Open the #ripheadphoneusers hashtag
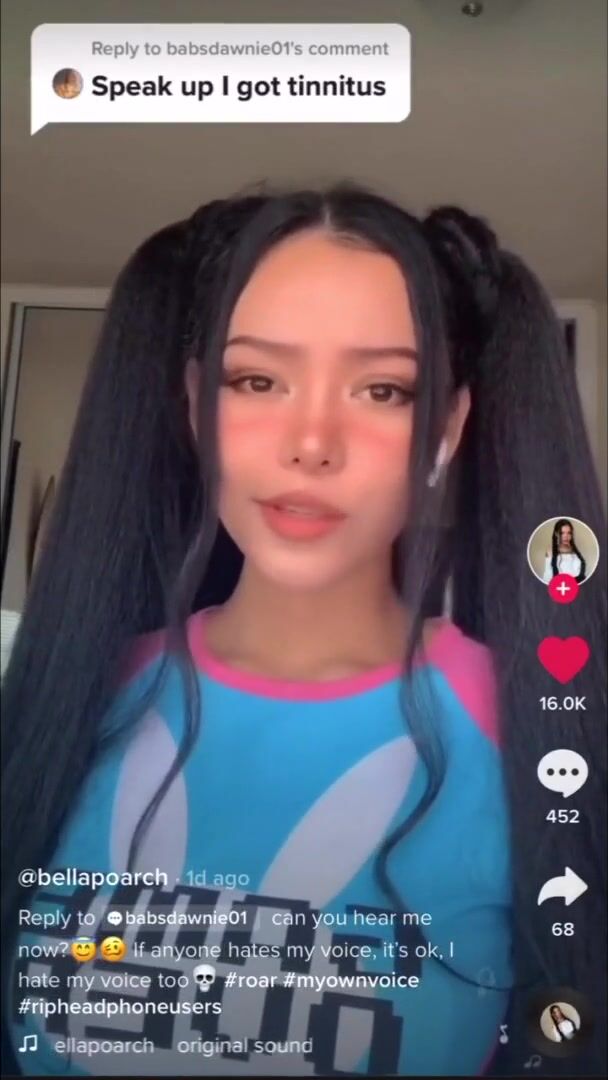The height and width of the screenshot is (1080, 608). point(119,1007)
